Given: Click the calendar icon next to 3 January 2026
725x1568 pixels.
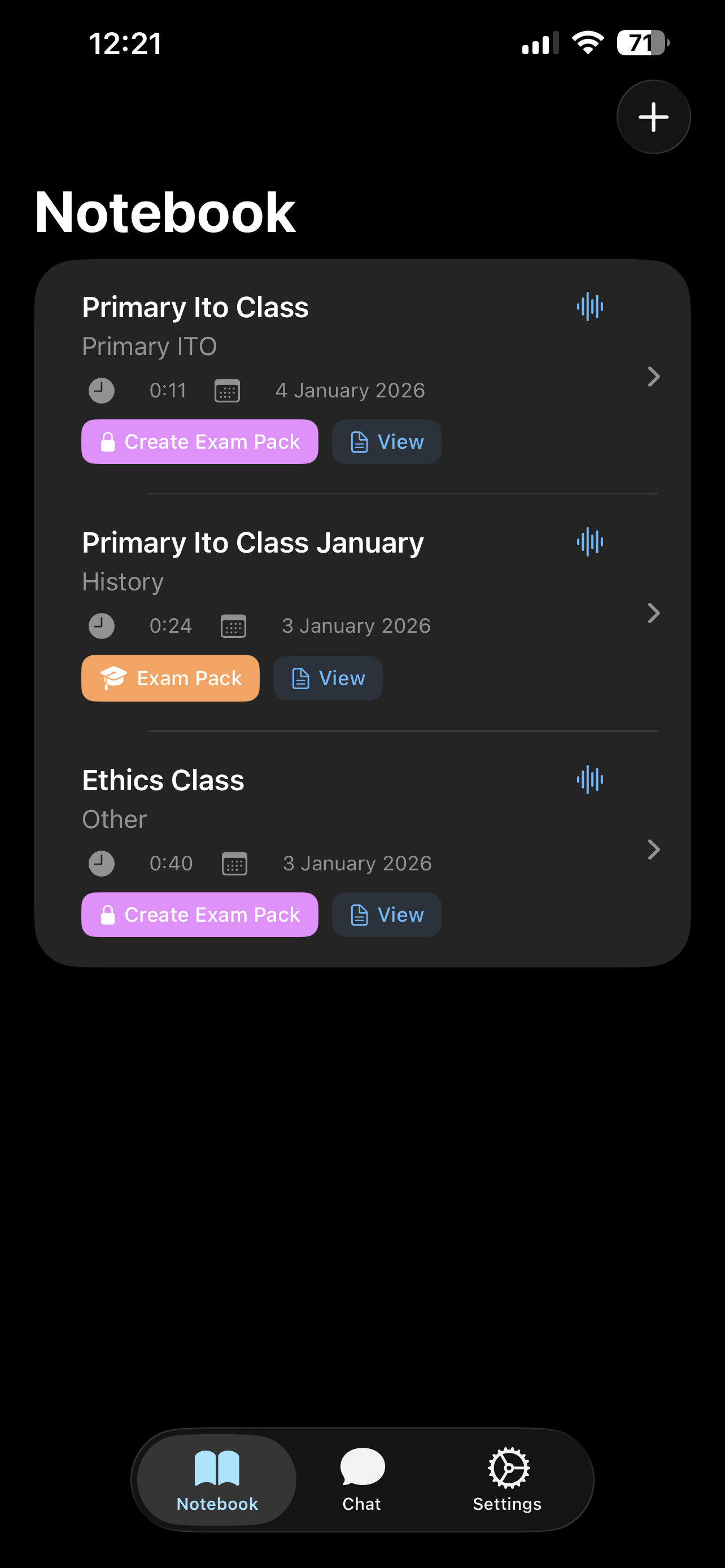Looking at the screenshot, I should pos(235,862).
